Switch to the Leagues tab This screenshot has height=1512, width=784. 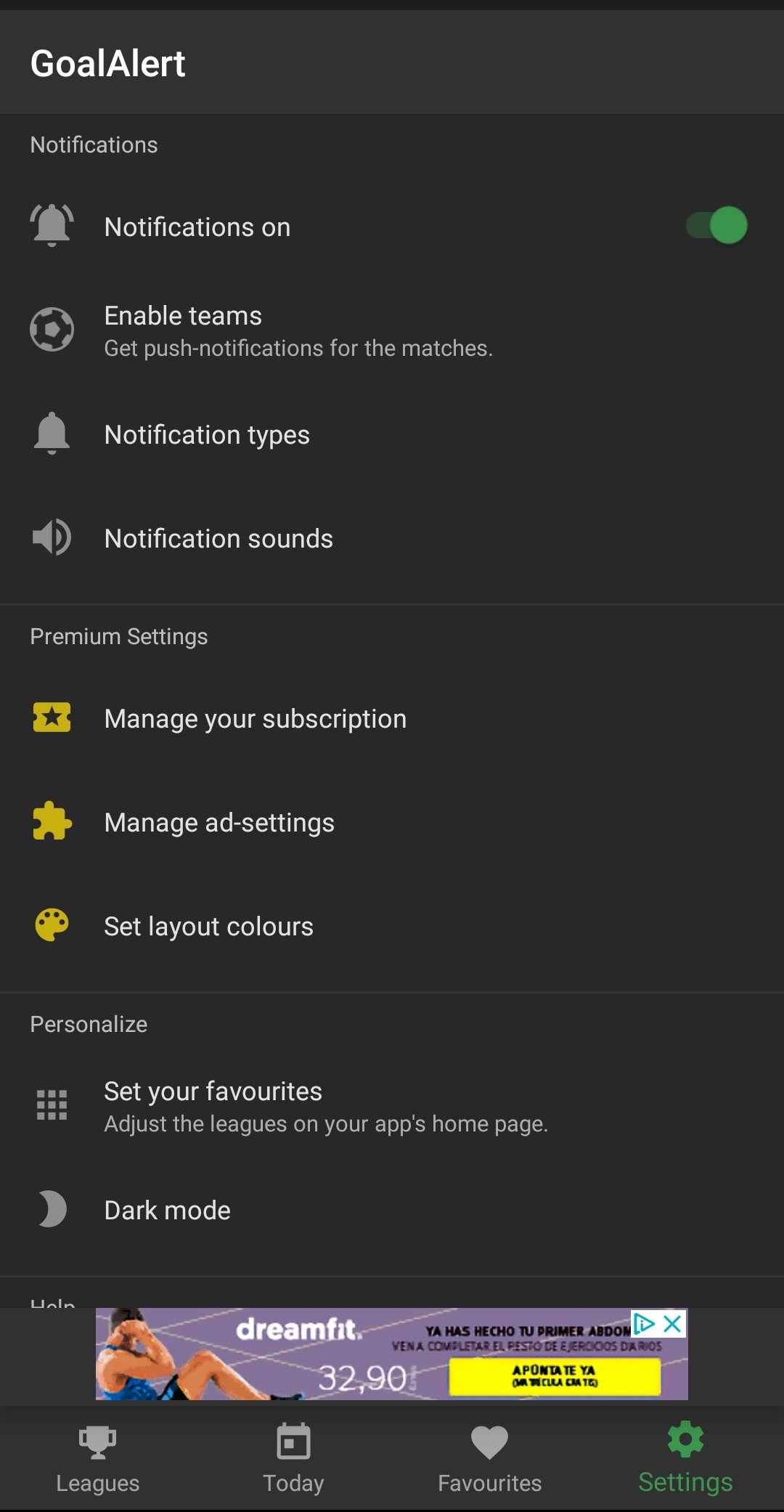pyautogui.click(x=98, y=1458)
